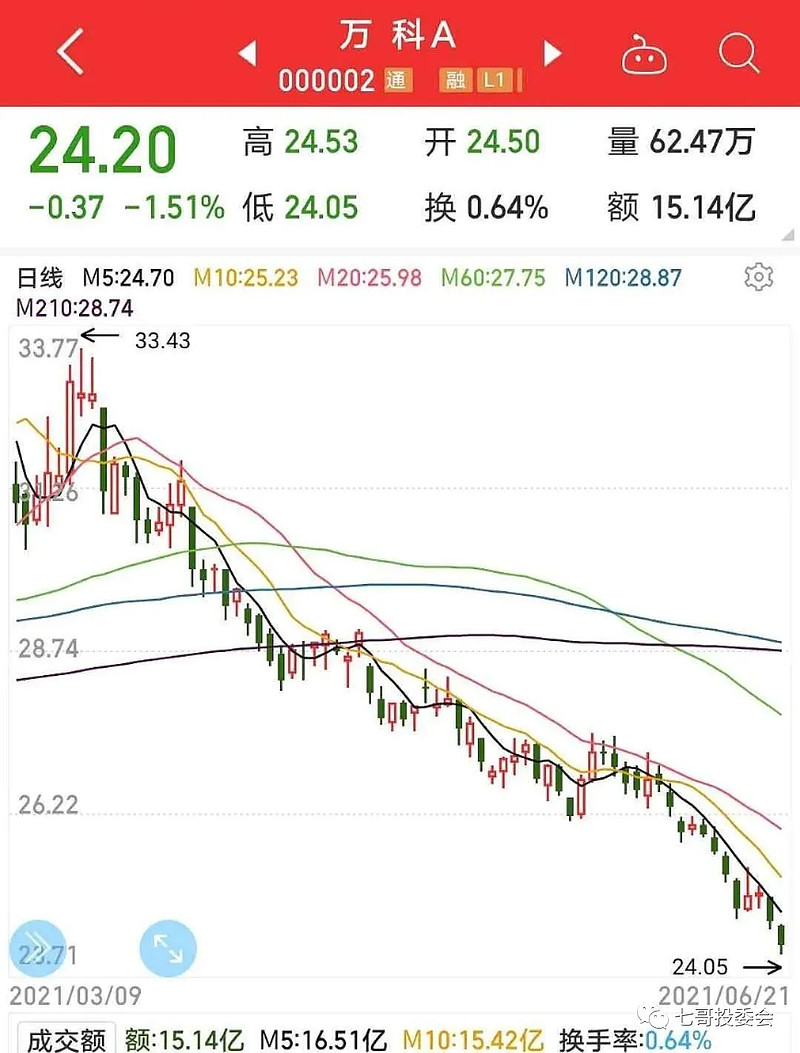Go back using the top-left arrow
800x1053 pixels.
pos(71,52)
